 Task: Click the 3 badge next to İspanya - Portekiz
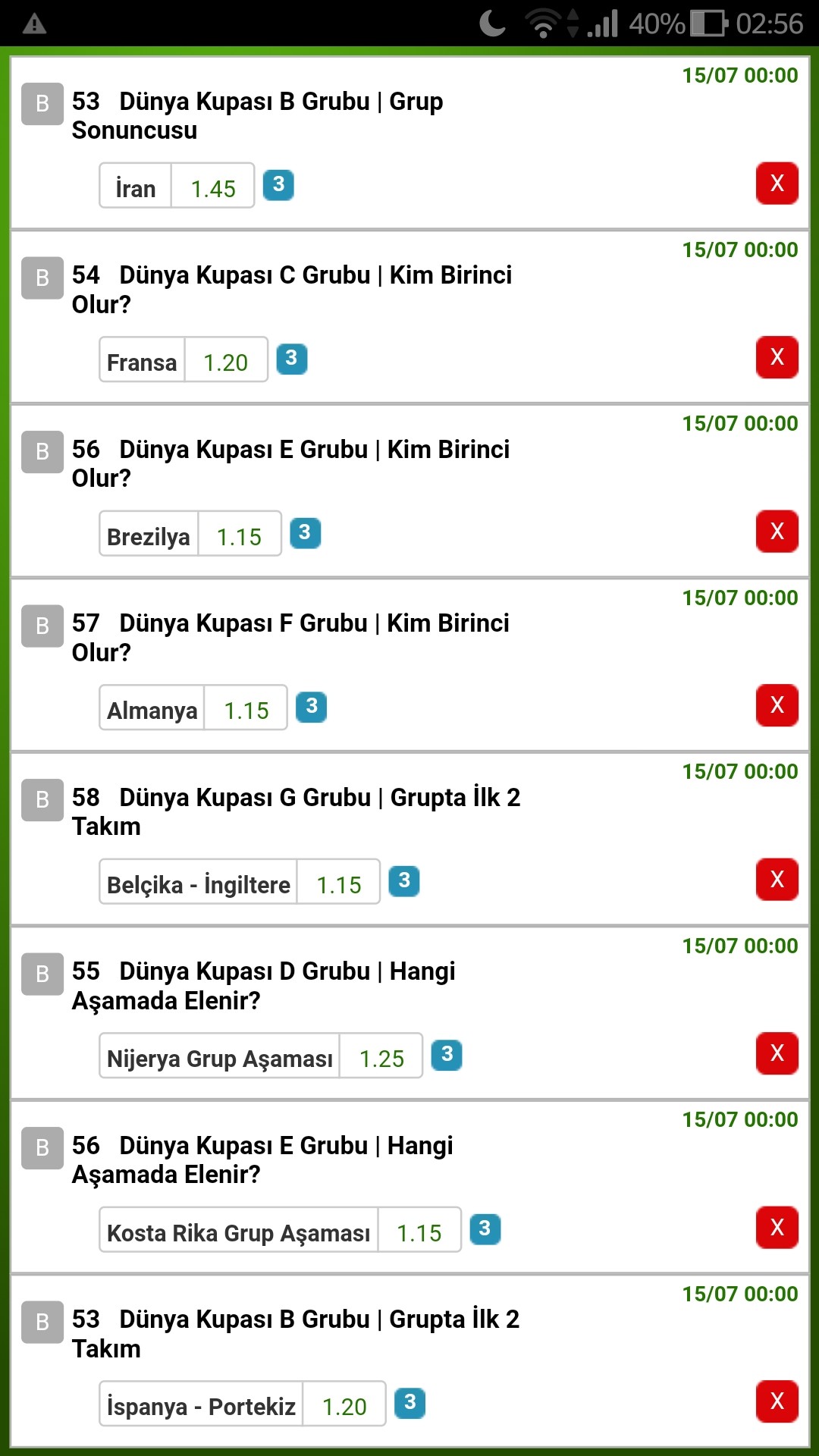410,1405
